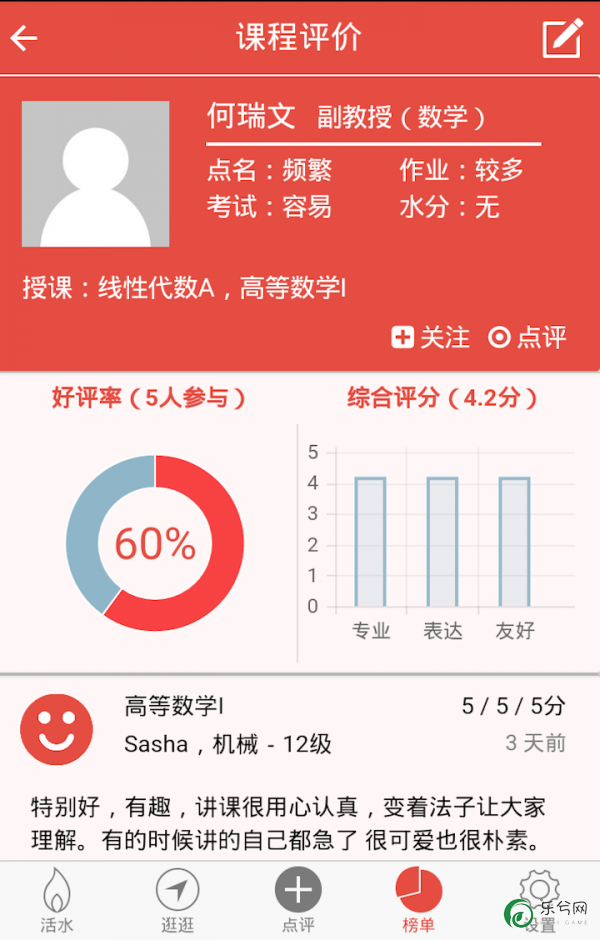Viewport: 600px width, 940px height.
Task: Open the 点评 plus tab
Action: (298, 900)
